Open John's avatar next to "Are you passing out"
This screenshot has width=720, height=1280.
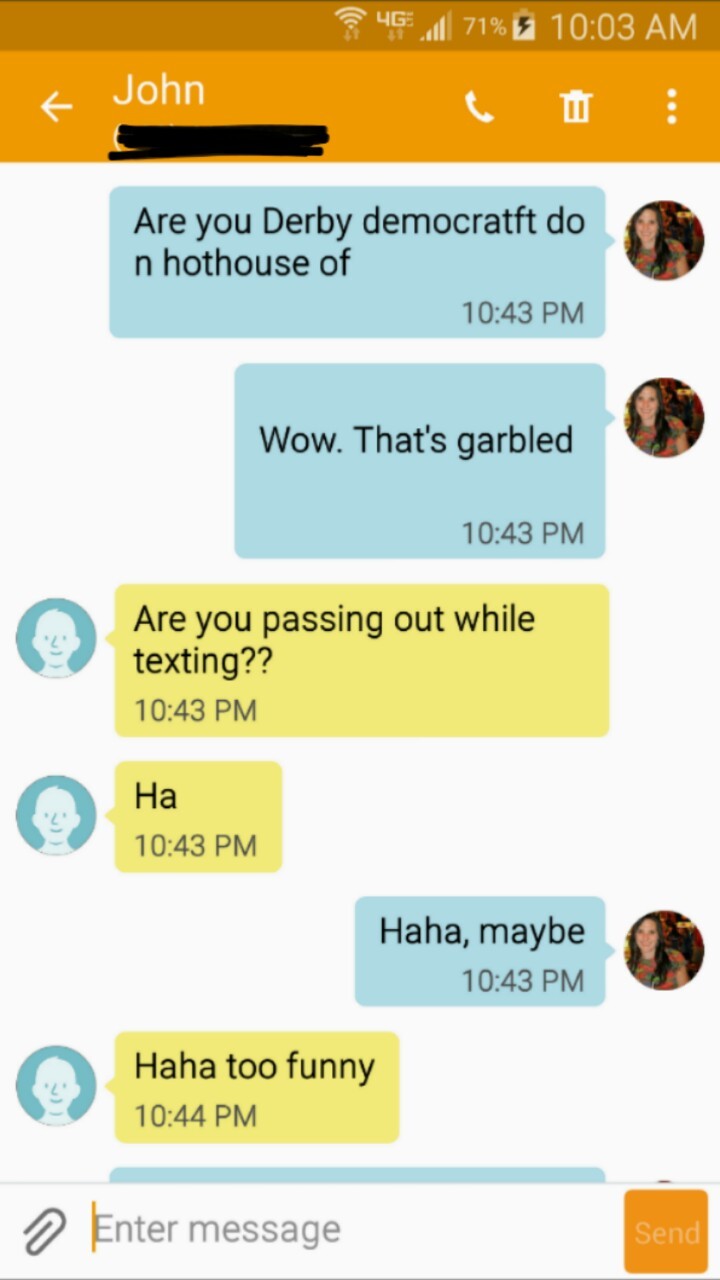click(x=56, y=638)
